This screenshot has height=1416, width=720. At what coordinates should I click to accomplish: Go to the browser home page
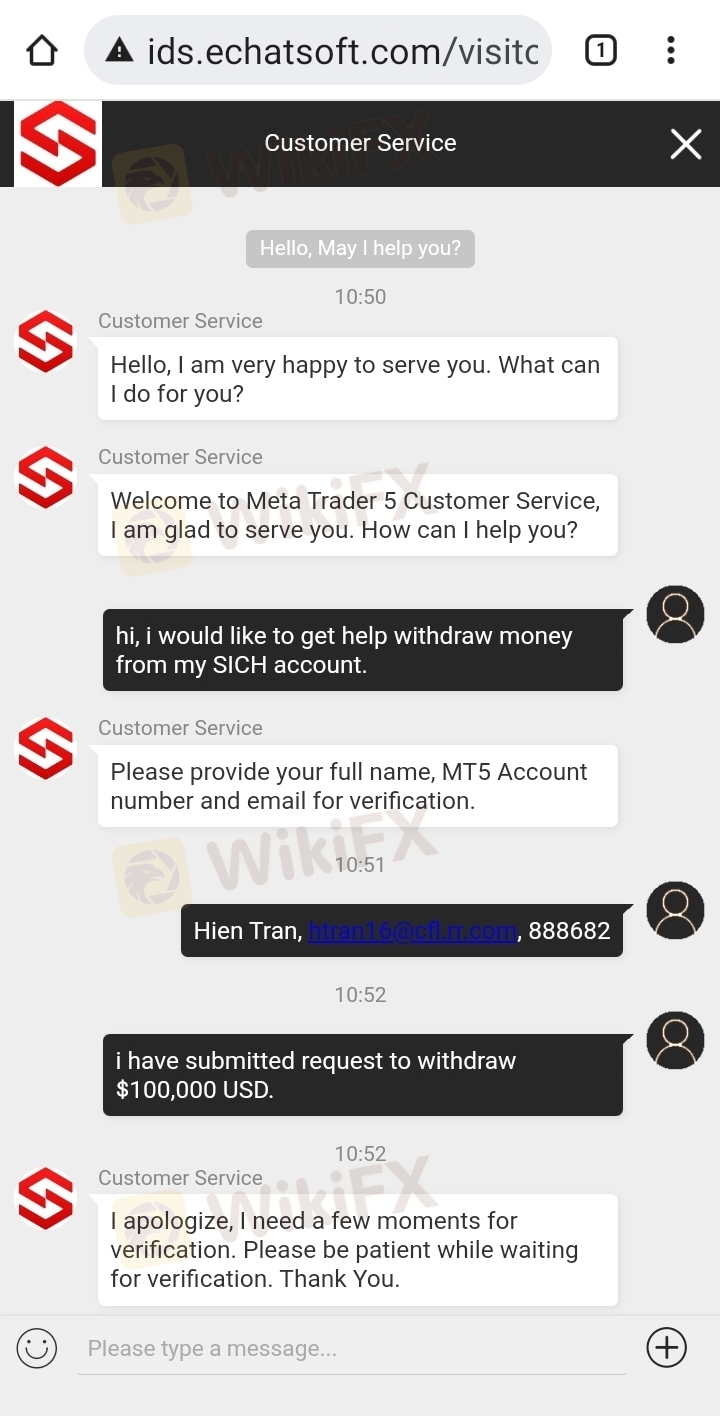[42, 50]
